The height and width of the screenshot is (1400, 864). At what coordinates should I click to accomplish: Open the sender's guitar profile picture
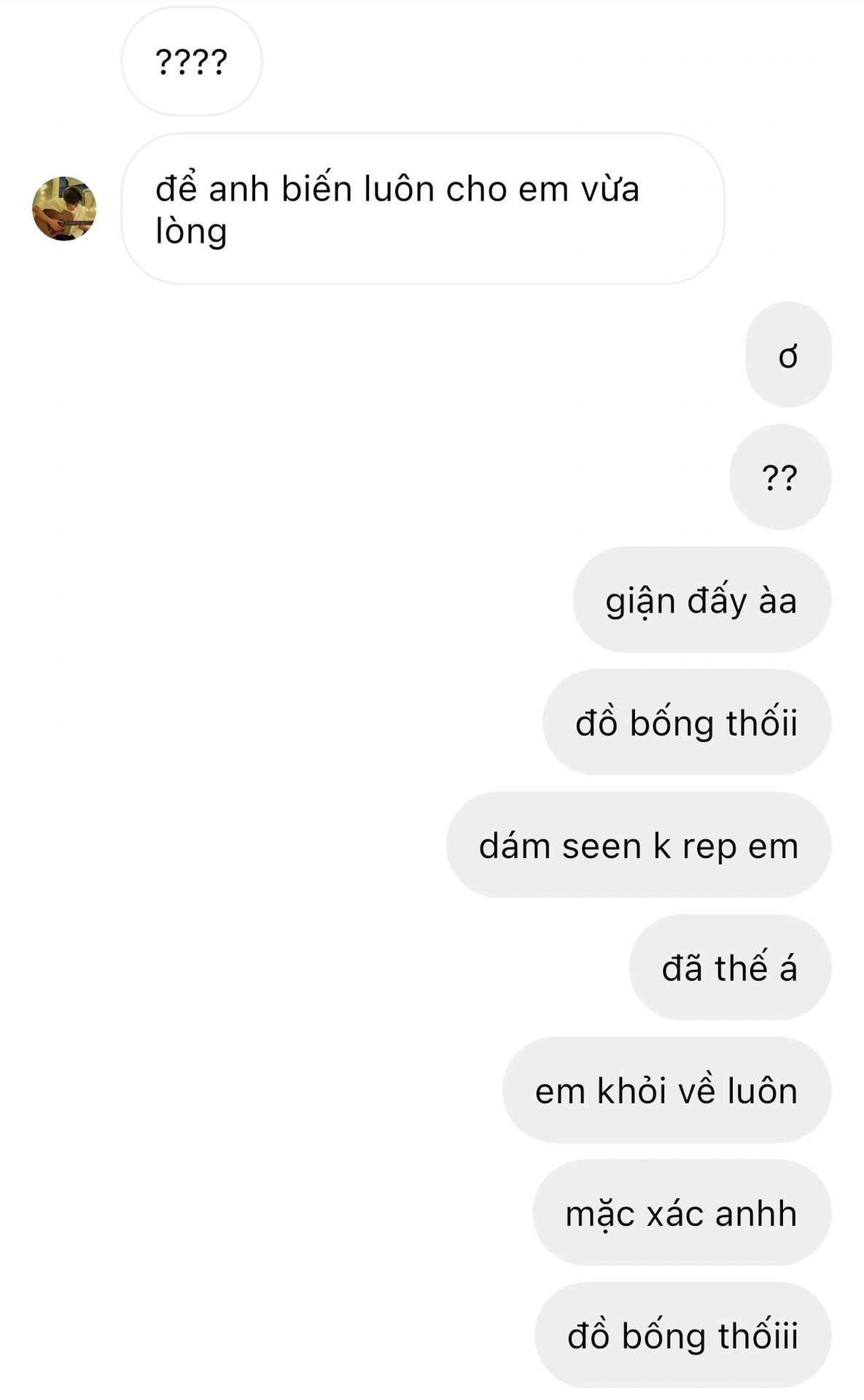(x=64, y=209)
